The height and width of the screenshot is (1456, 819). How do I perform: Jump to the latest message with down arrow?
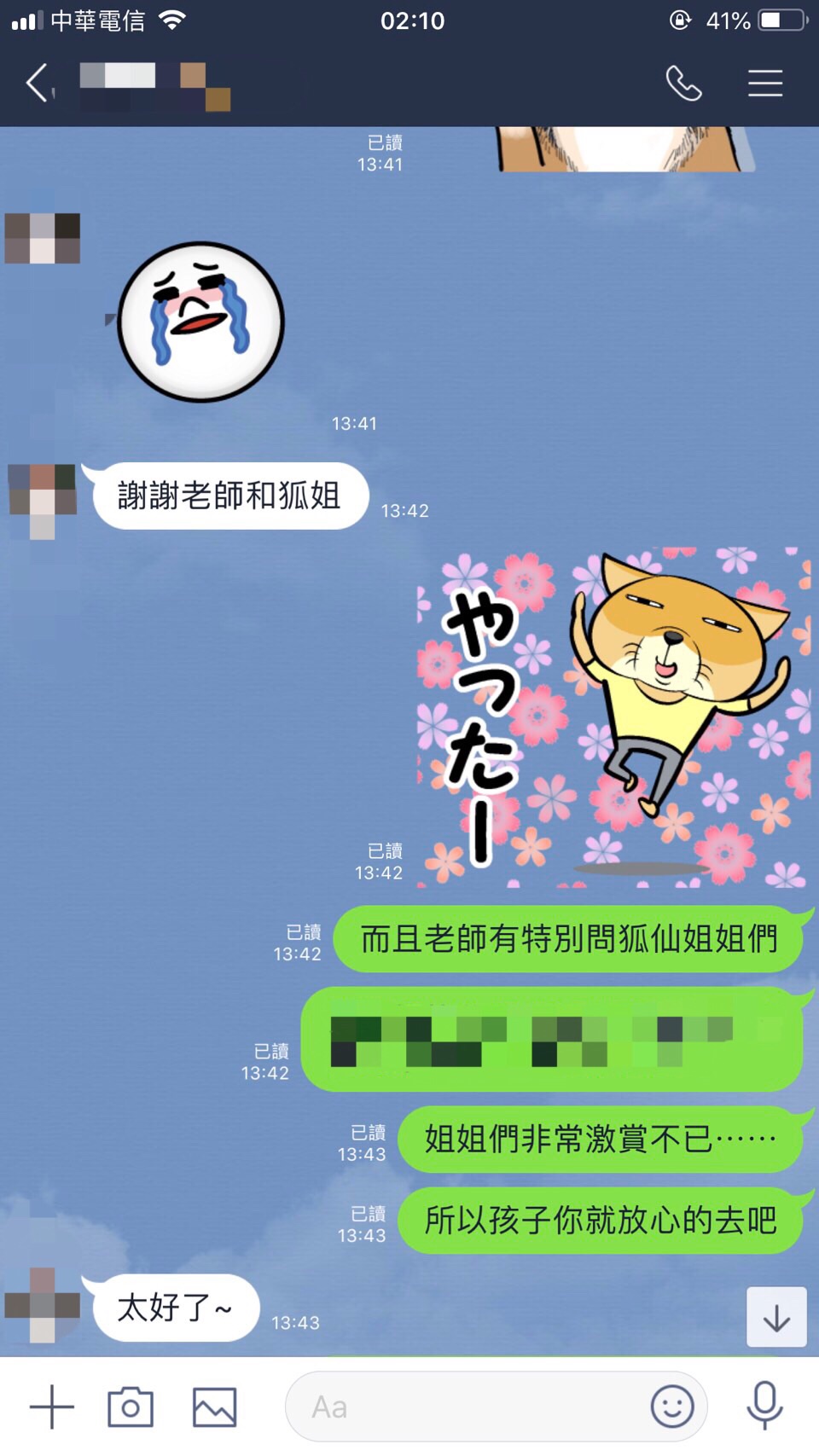776,1318
